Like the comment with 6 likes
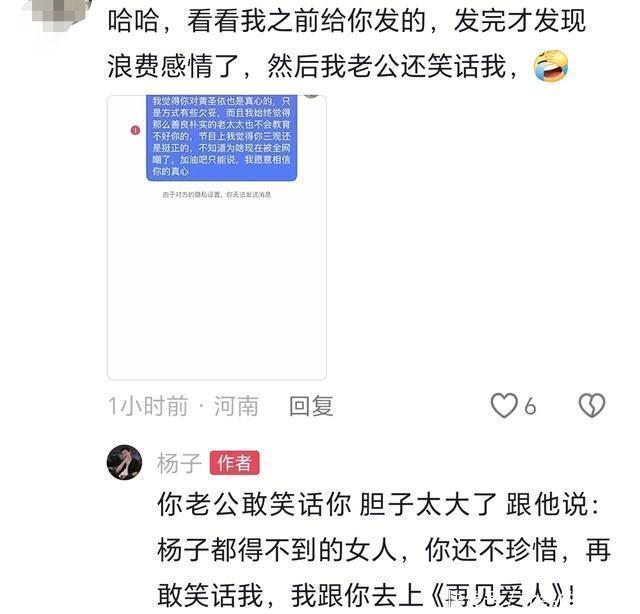 pos(503,405)
